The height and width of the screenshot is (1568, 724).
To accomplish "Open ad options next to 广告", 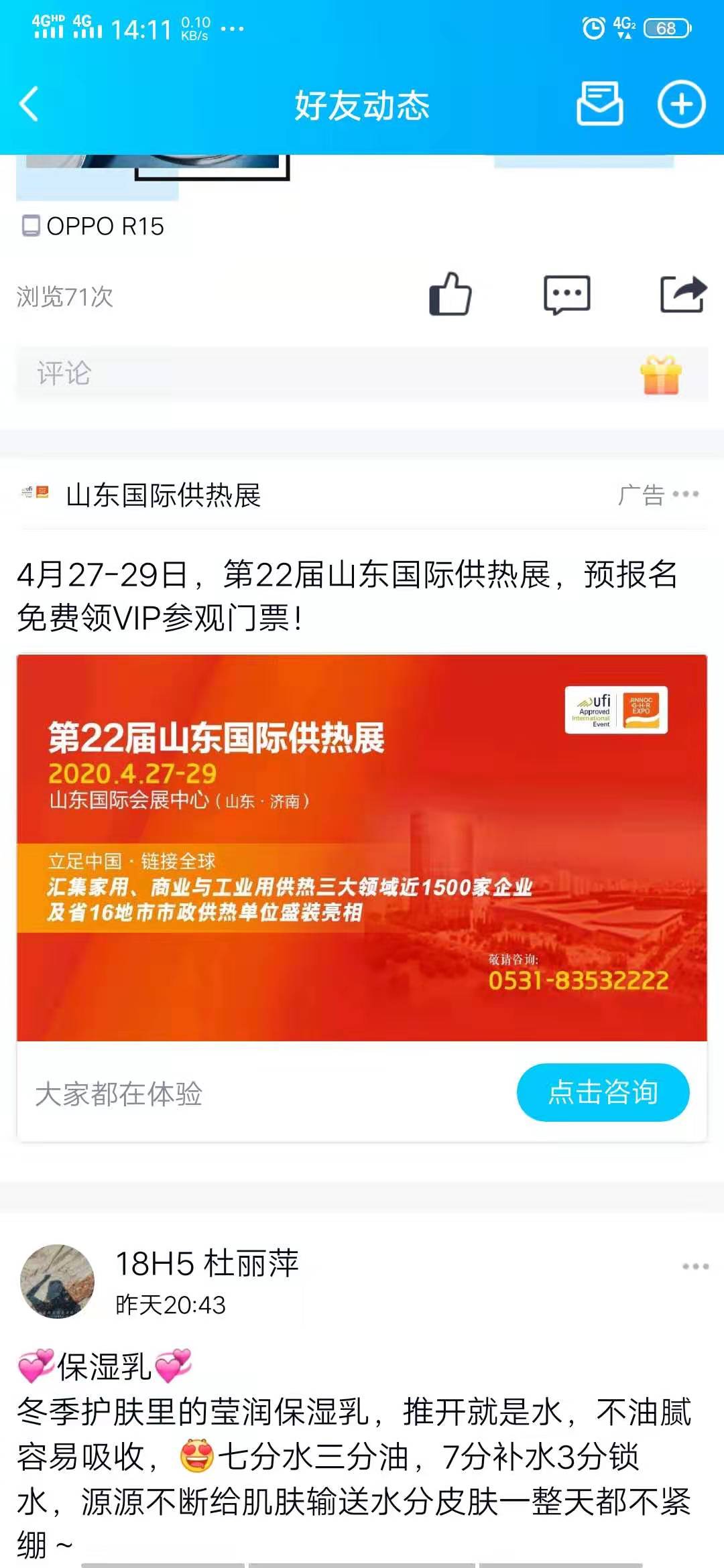I will [x=686, y=495].
